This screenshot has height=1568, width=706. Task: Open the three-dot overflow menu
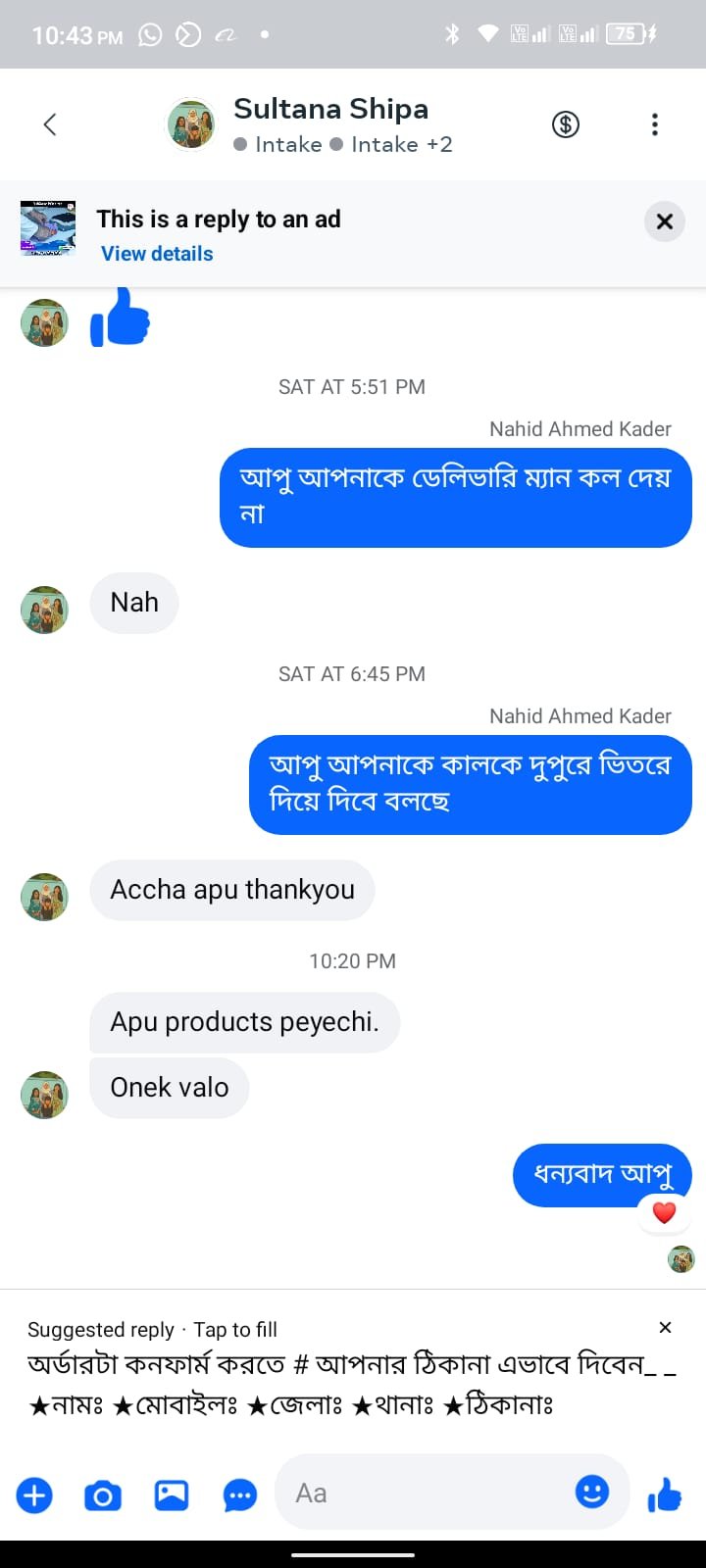pos(655,124)
